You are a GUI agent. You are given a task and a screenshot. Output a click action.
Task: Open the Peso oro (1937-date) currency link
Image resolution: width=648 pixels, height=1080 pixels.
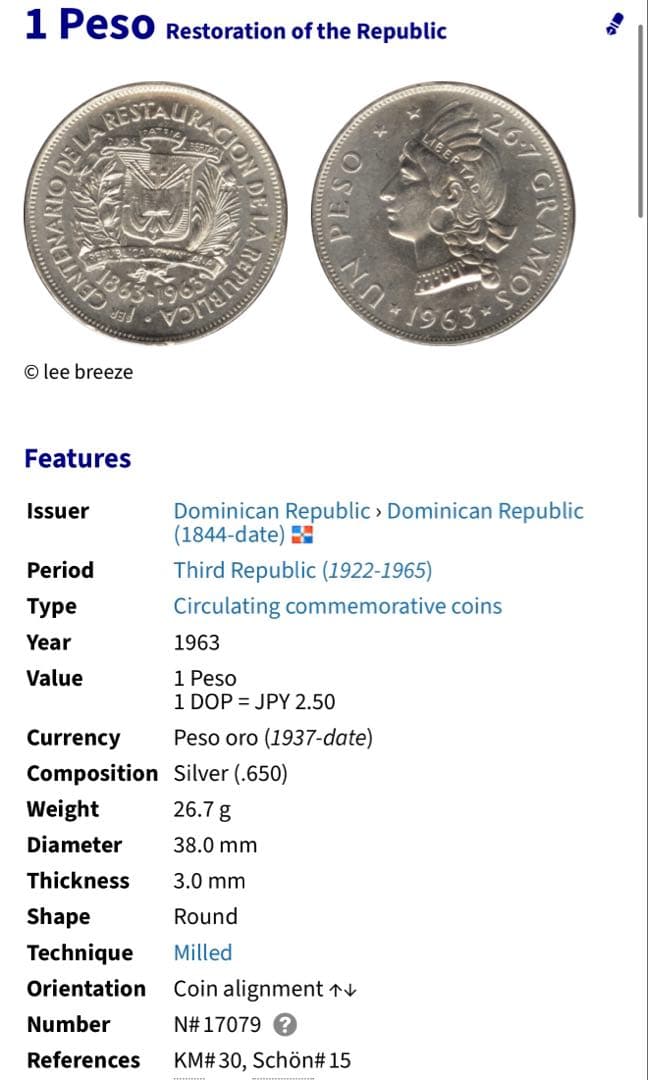tap(272, 739)
